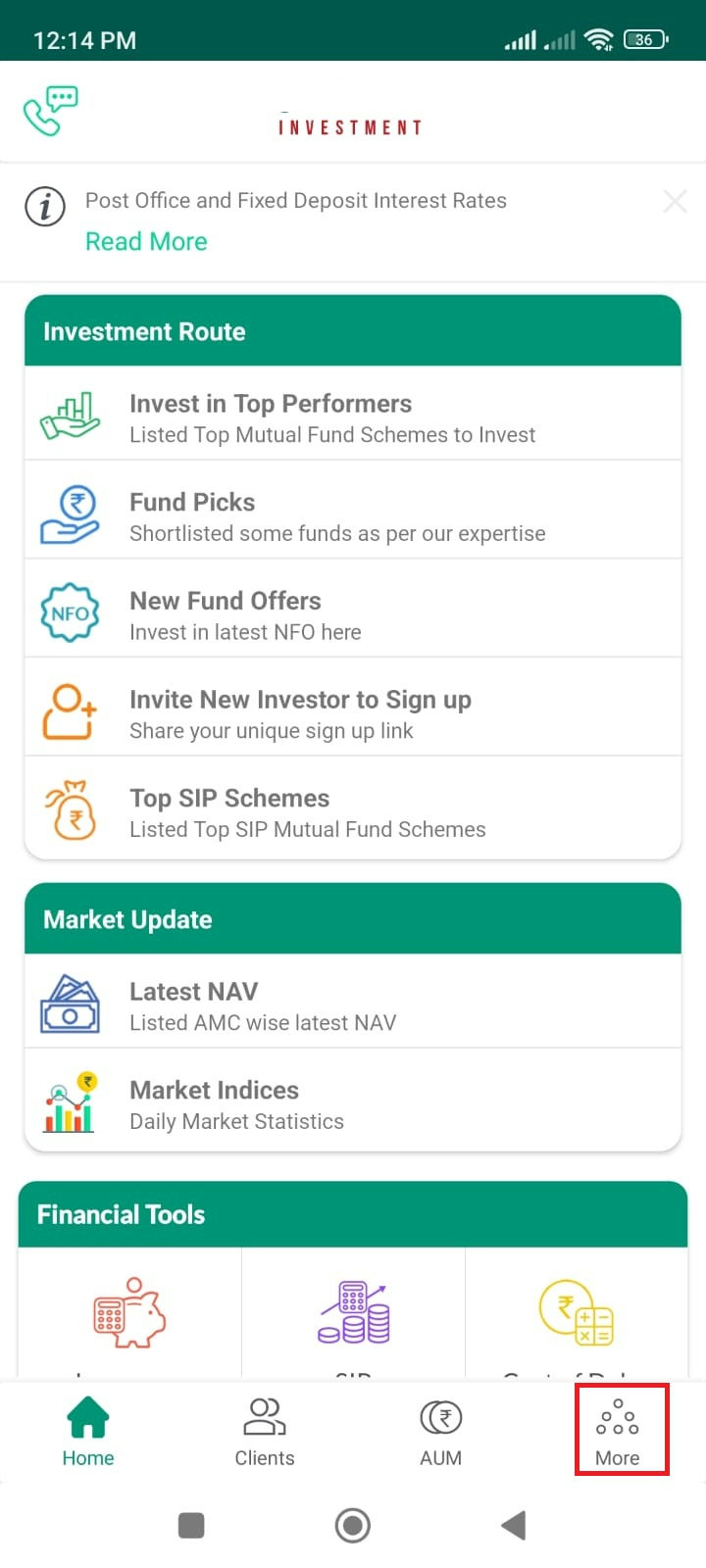Image resolution: width=706 pixels, height=1568 pixels.
Task: Open the SIP calculator tool
Action: tap(353, 1311)
